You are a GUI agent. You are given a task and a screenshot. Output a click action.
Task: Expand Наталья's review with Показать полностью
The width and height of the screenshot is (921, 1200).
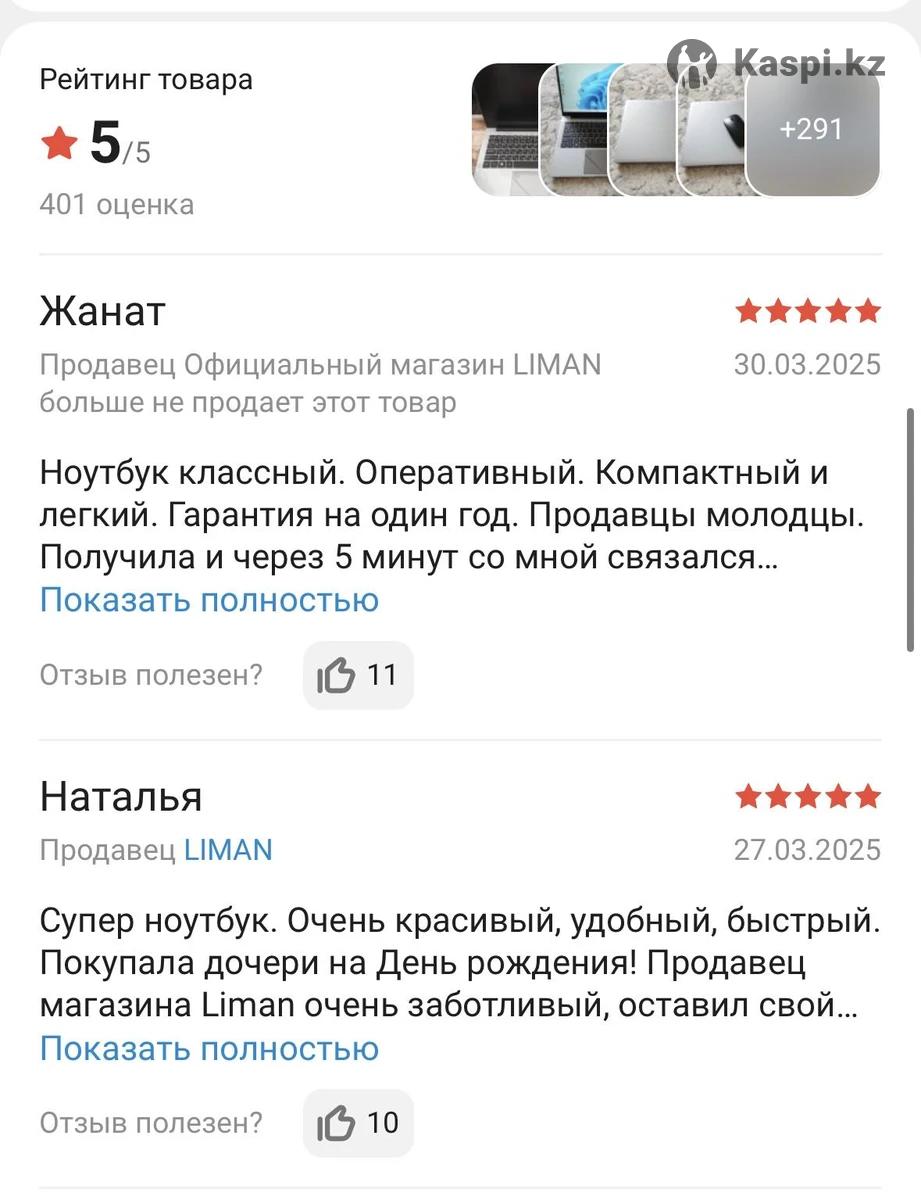click(x=209, y=1048)
